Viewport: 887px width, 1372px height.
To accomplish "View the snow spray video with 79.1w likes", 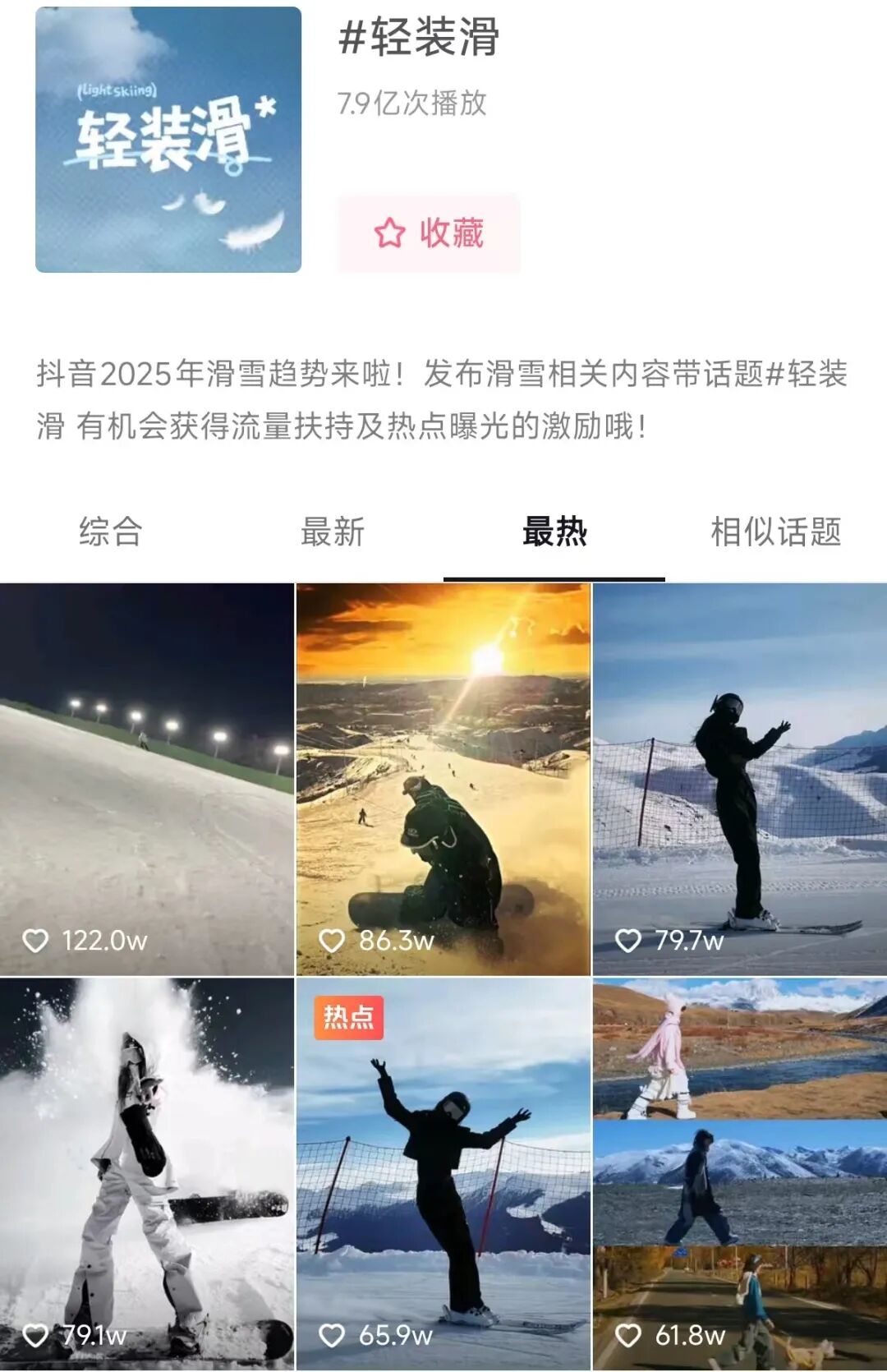I will click(x=147, y=1173).
